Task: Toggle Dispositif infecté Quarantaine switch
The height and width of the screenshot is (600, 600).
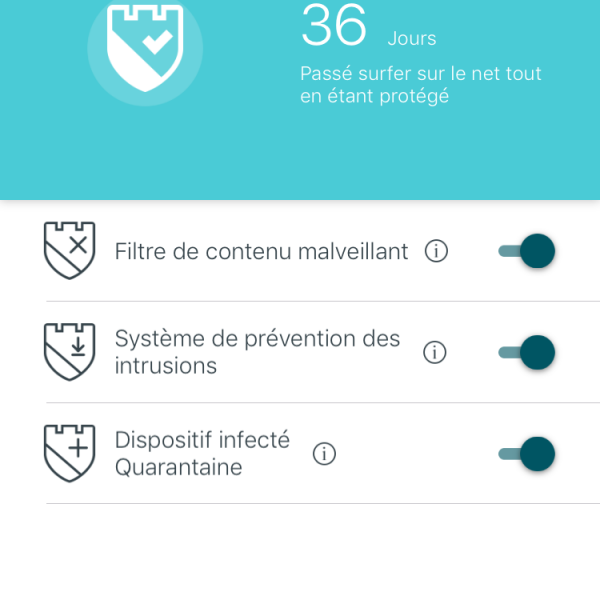Action: coord(527,453)
